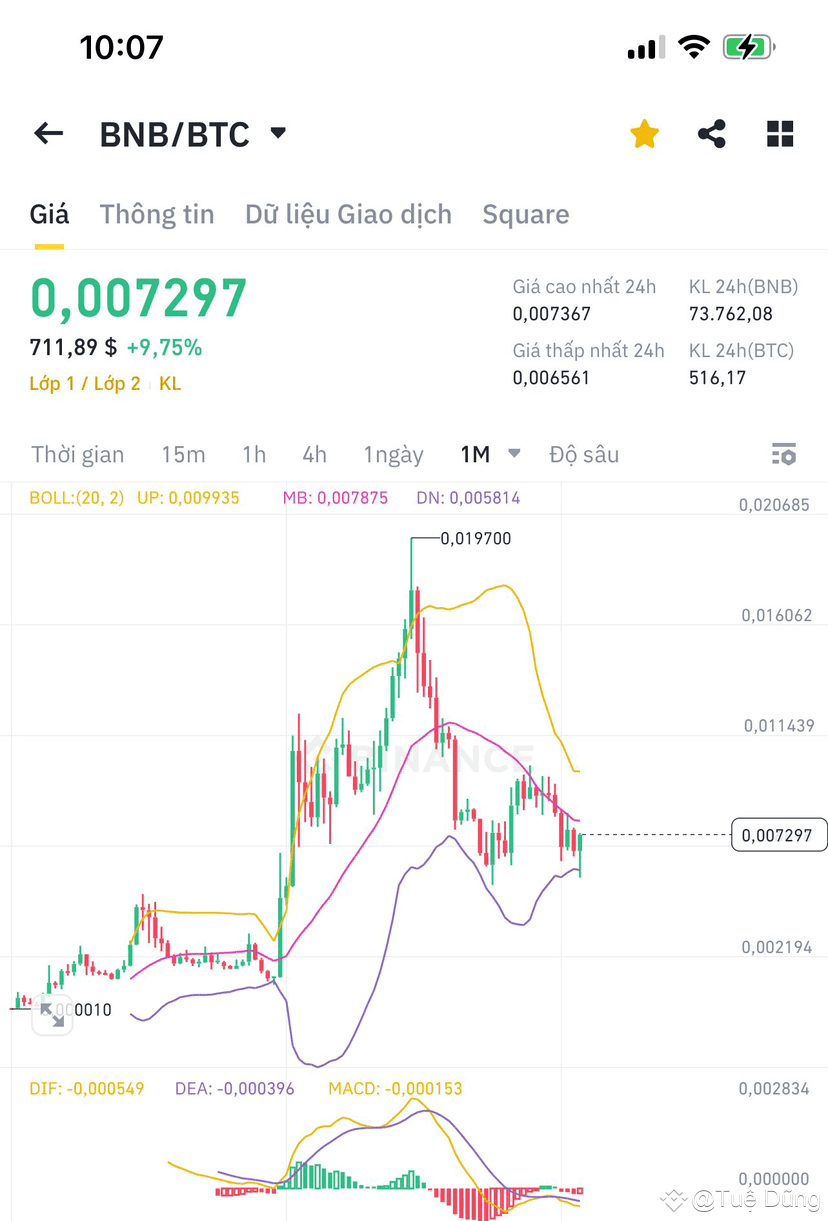Open the BNB/BTC pair selector dropdown

click(x=277, y=133)
